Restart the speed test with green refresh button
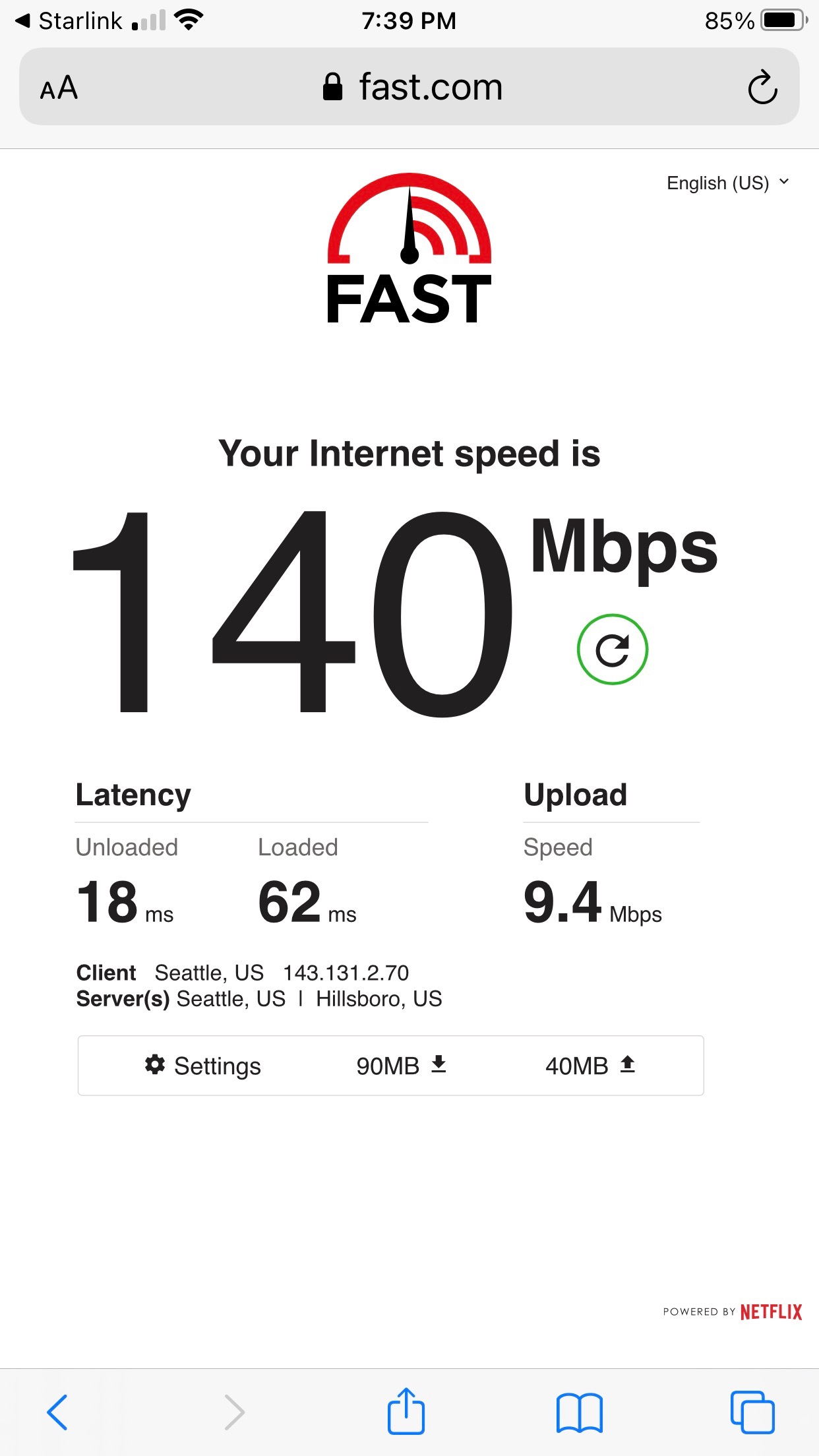The height and width of the screenshot is (1456, 819). click(x=612, y=650)
